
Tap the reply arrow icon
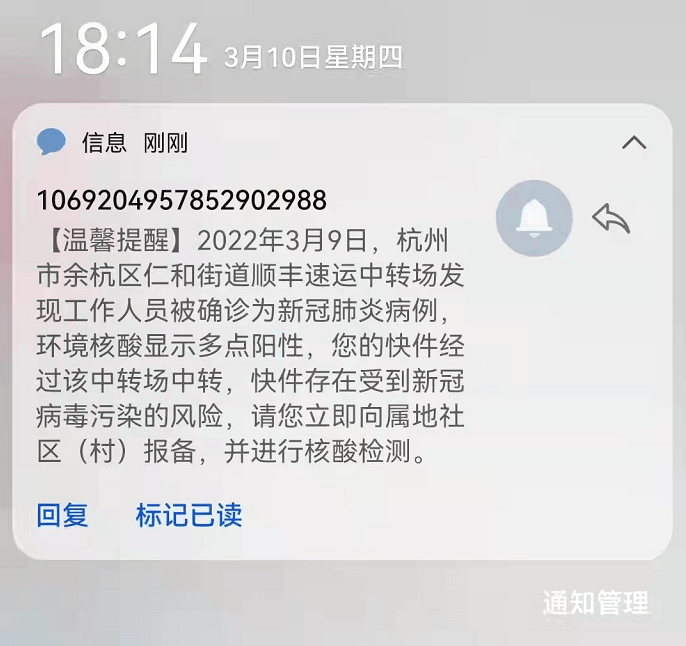coord(611,218)
